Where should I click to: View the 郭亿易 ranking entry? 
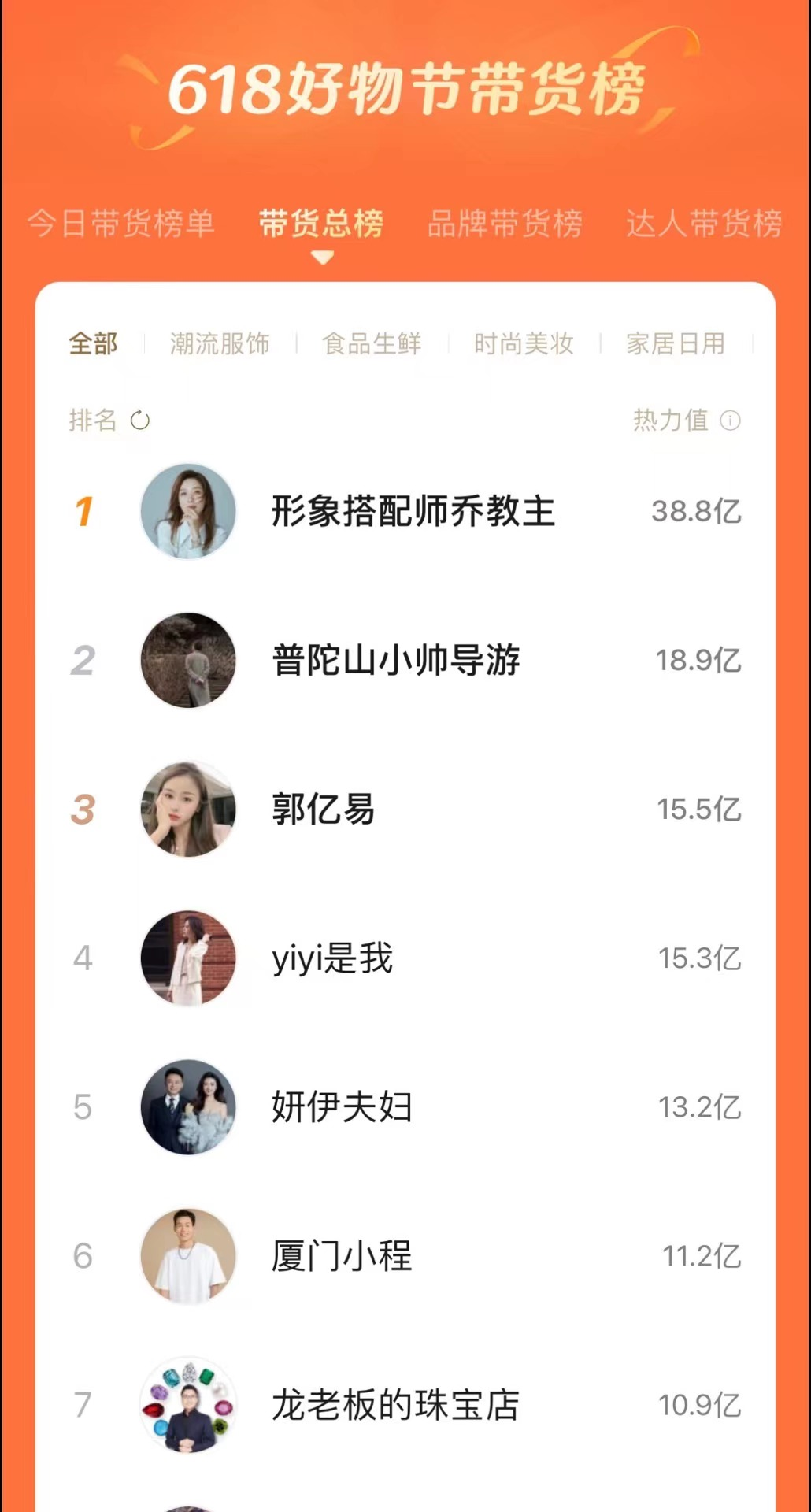[x=323, y=809]
